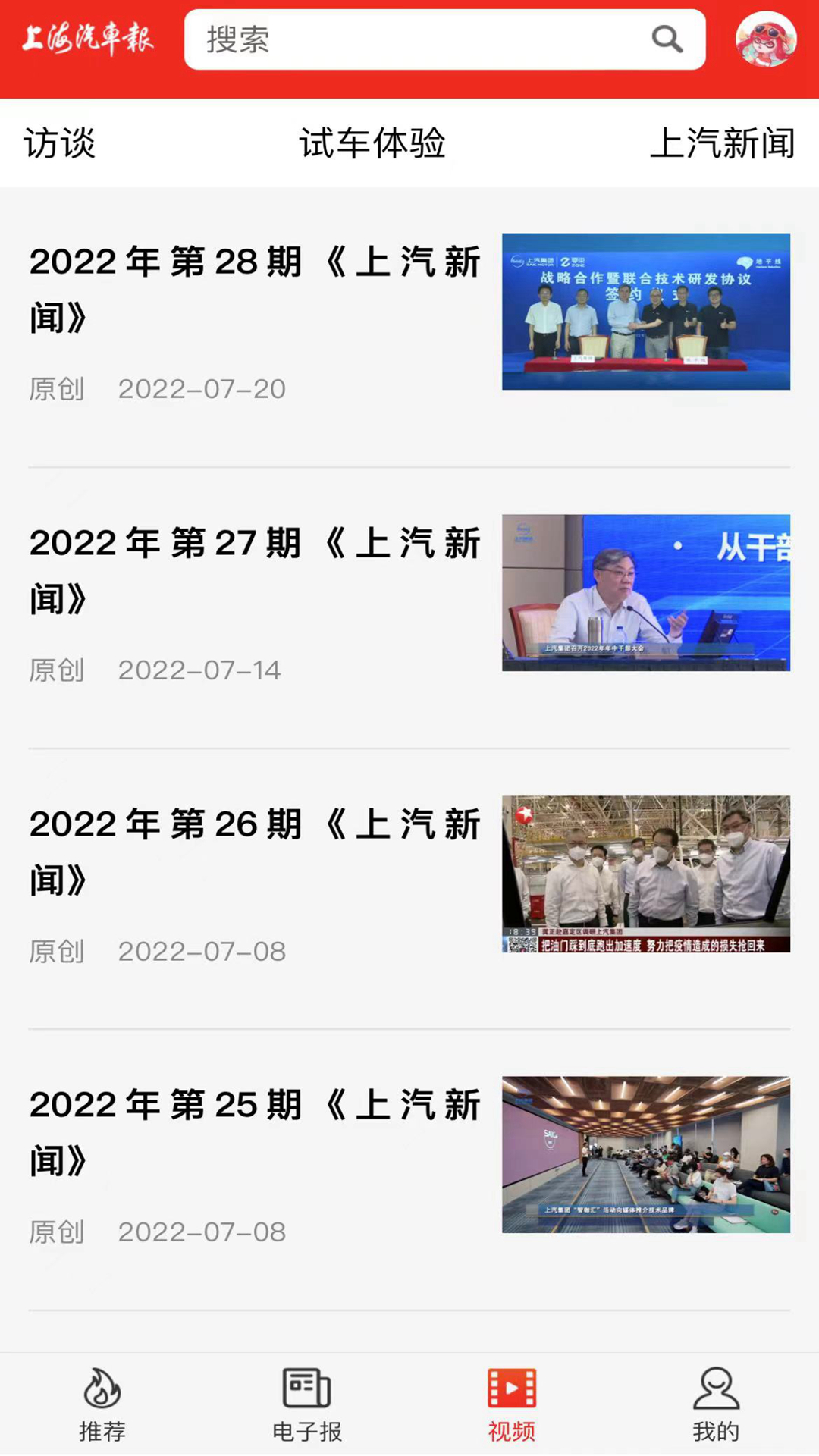The width and height of the screenshot is (819, 1456).
Task: Click the magnifying glass search icon
Action: pos(666,39)
